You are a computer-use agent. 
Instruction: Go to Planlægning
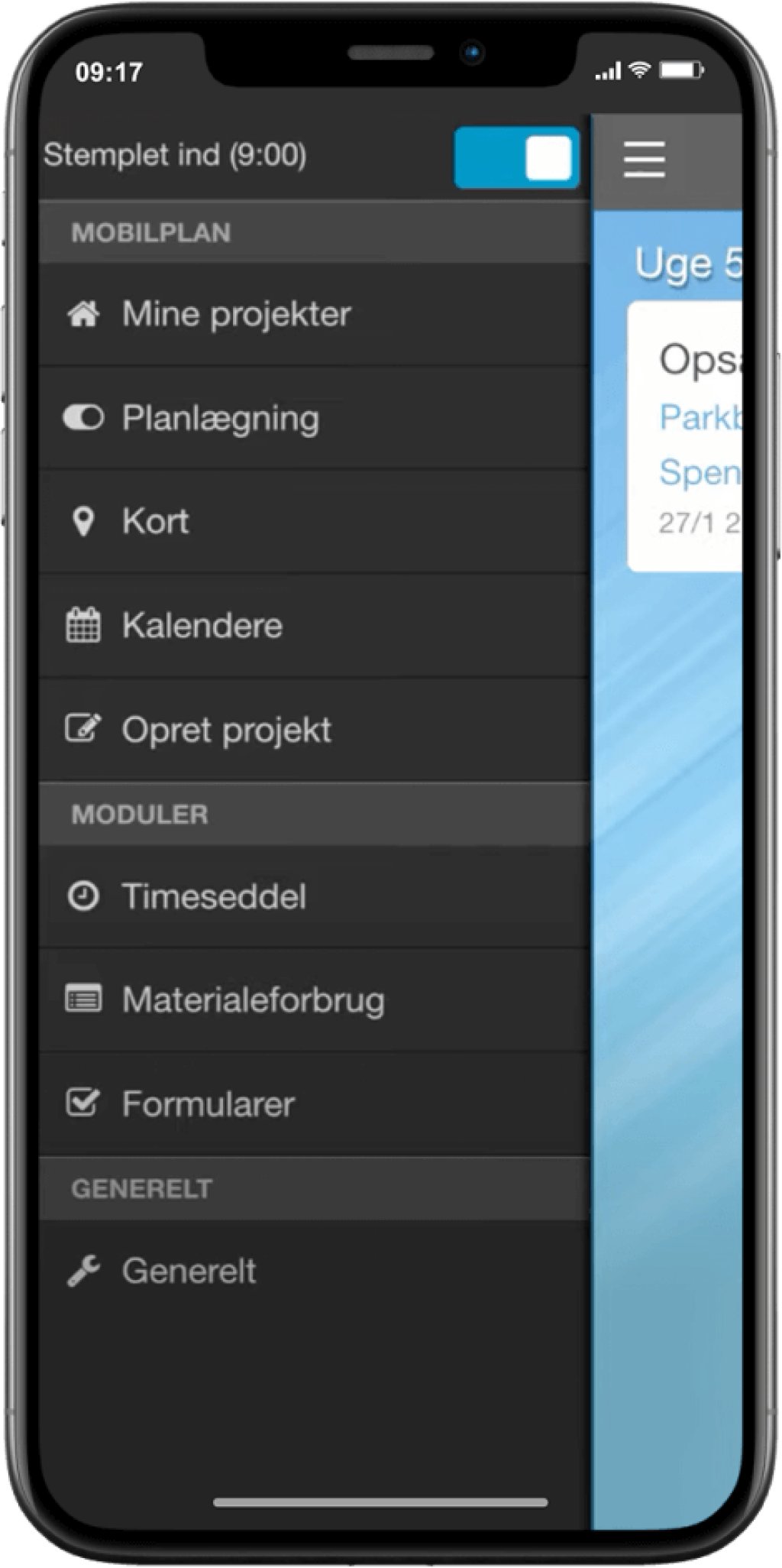220,418
